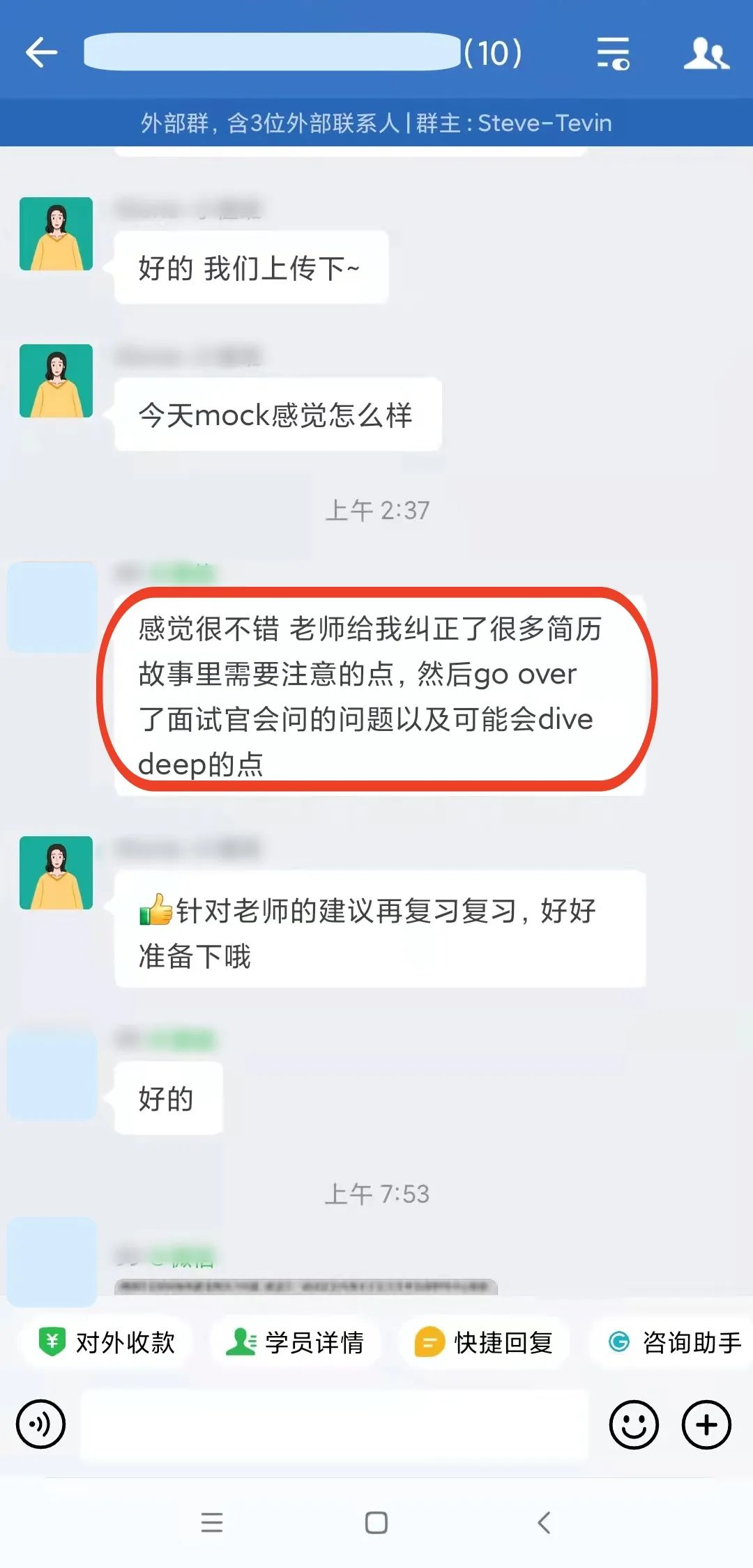Image resolution: width=753 pixels, height=1568 pixels.
Task: Go back using the top-left arrow
Action: 42,53
